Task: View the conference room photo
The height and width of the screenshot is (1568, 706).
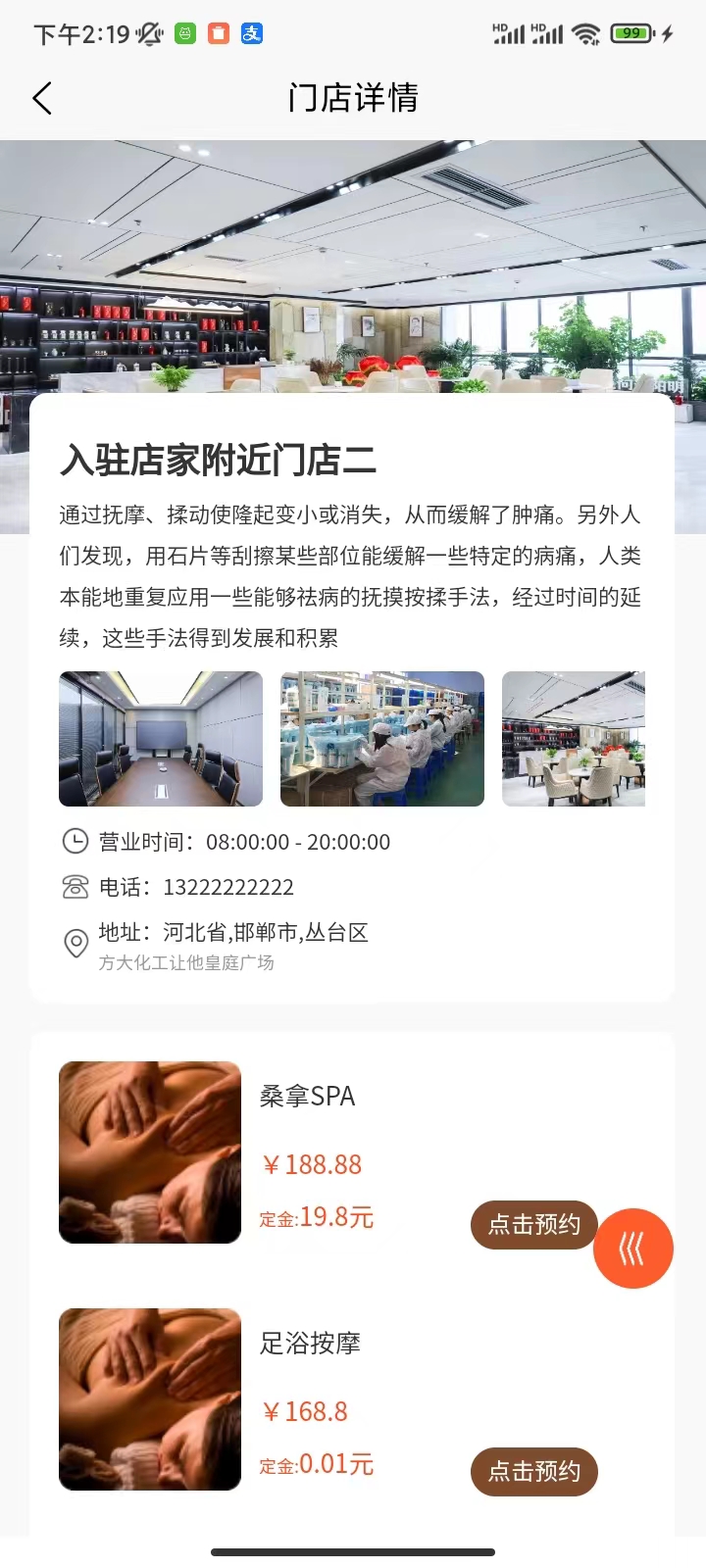Action: 161,739
